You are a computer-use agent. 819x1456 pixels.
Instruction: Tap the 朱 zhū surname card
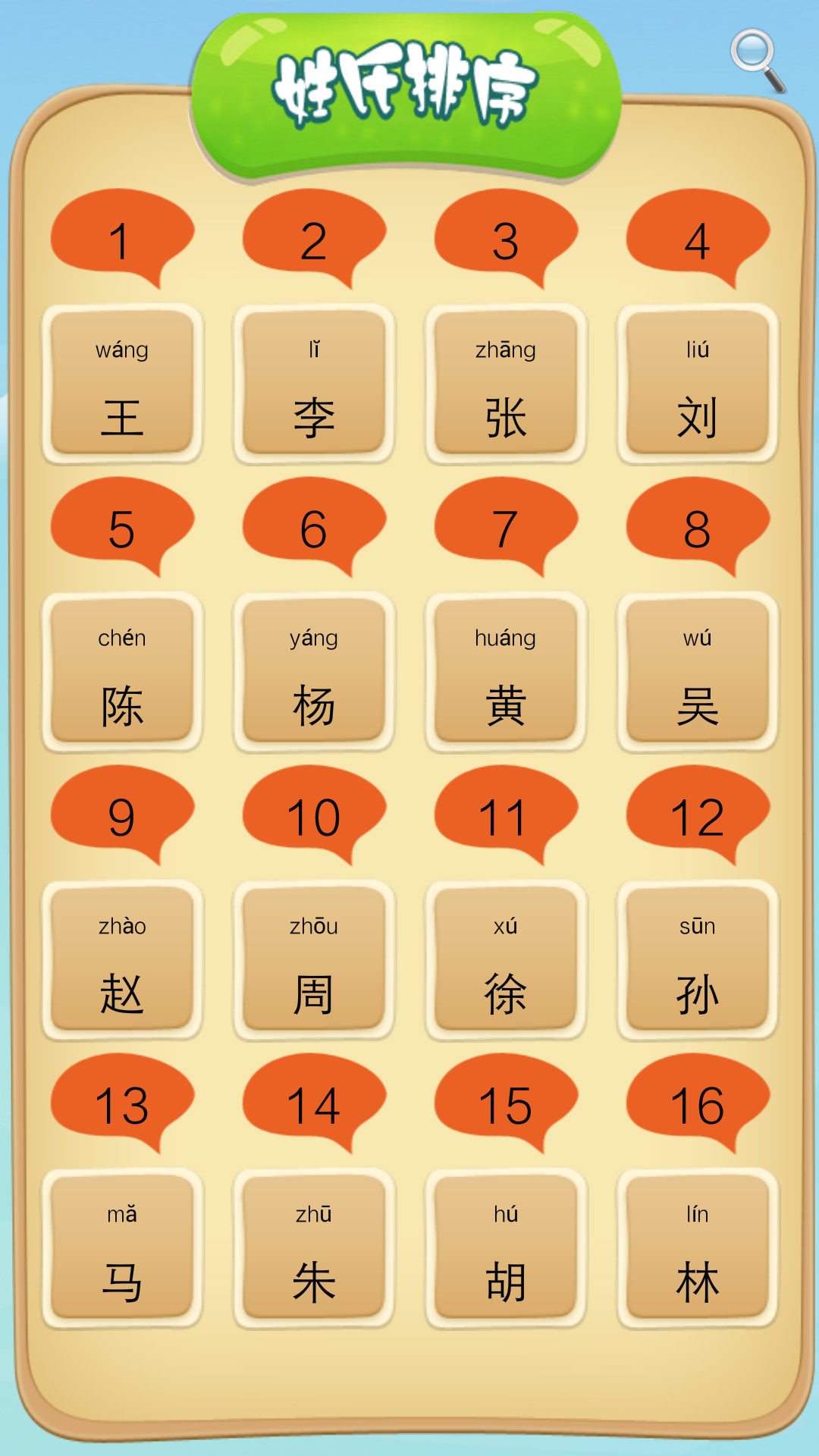click(x=315, y=1247)
